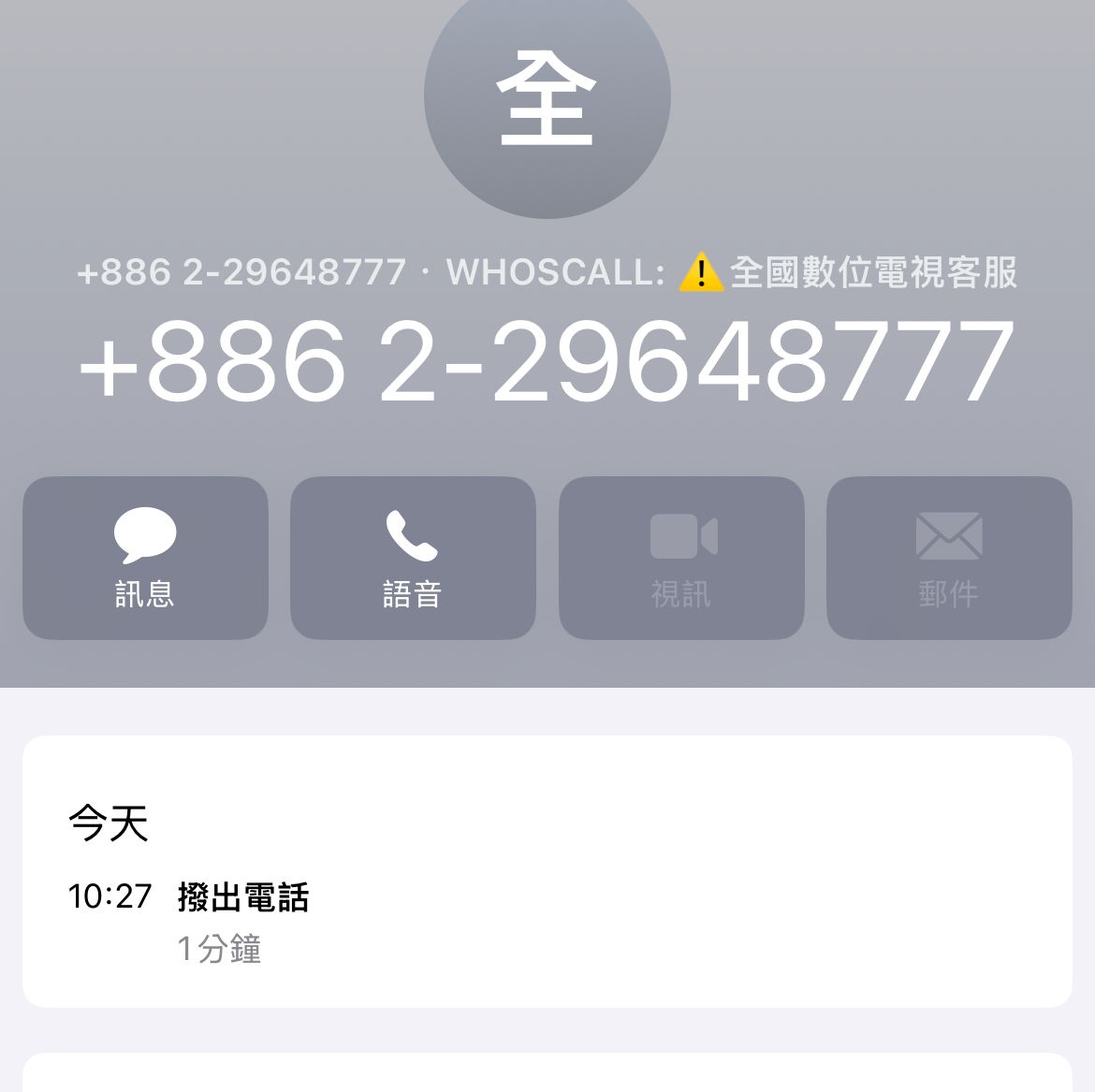
Task: Tap the 視訊 video call button
Action: [681, 558]
